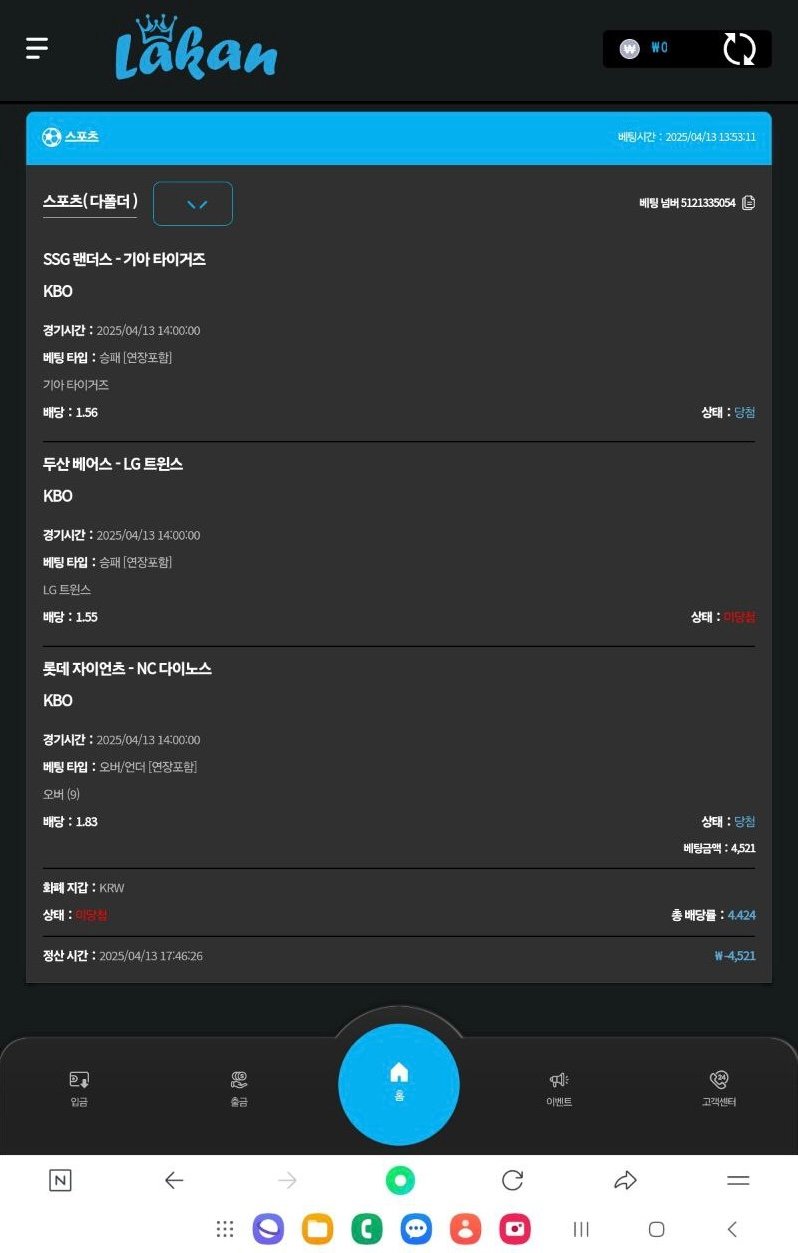Contact the 고객센터 customer center

coord(719,1088)
